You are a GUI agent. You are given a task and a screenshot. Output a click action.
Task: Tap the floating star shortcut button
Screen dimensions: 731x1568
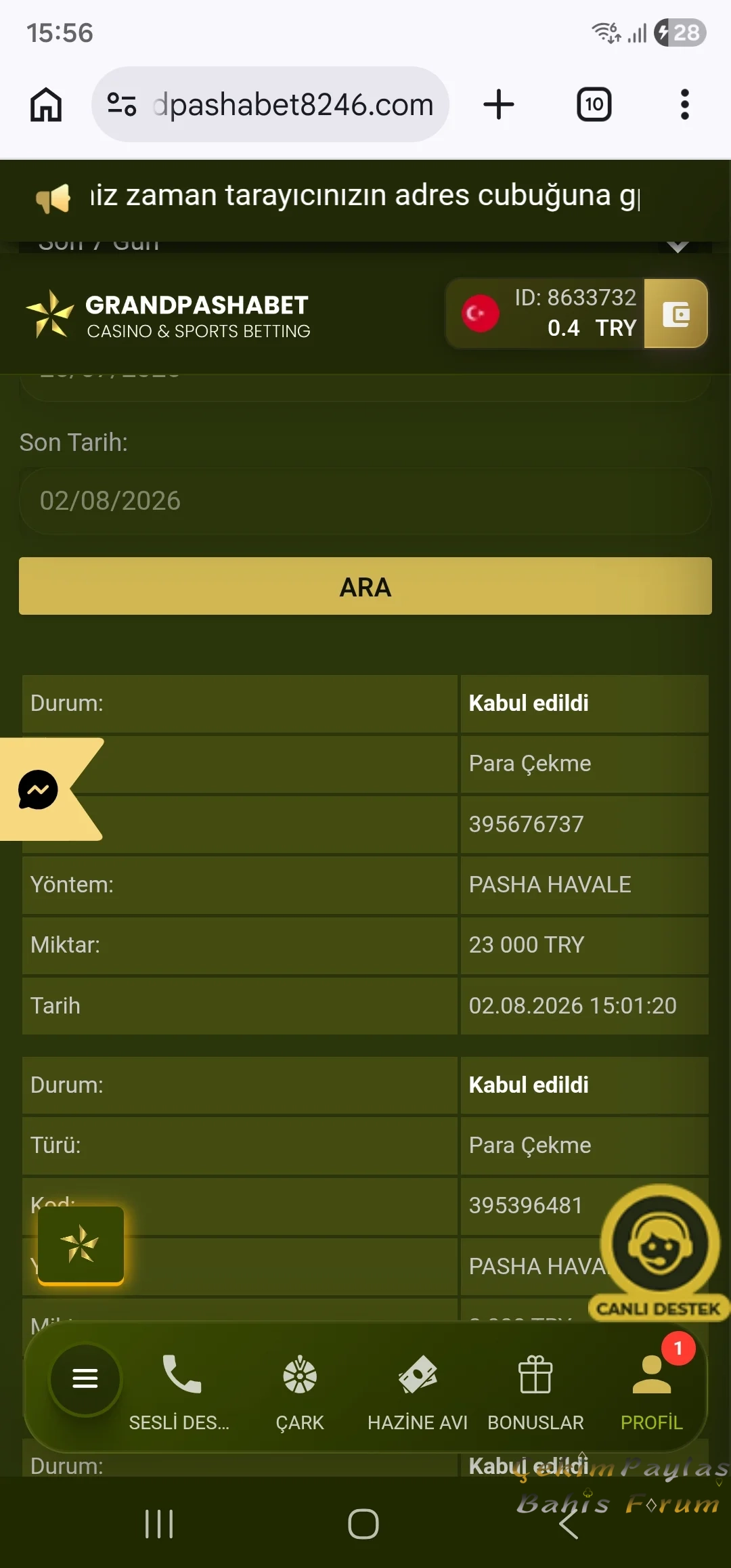81,1245
